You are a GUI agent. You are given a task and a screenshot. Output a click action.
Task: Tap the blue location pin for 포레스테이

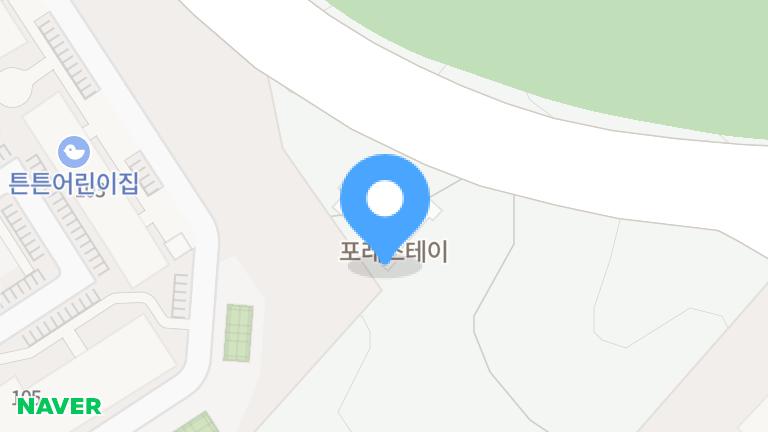click(385, 201)
